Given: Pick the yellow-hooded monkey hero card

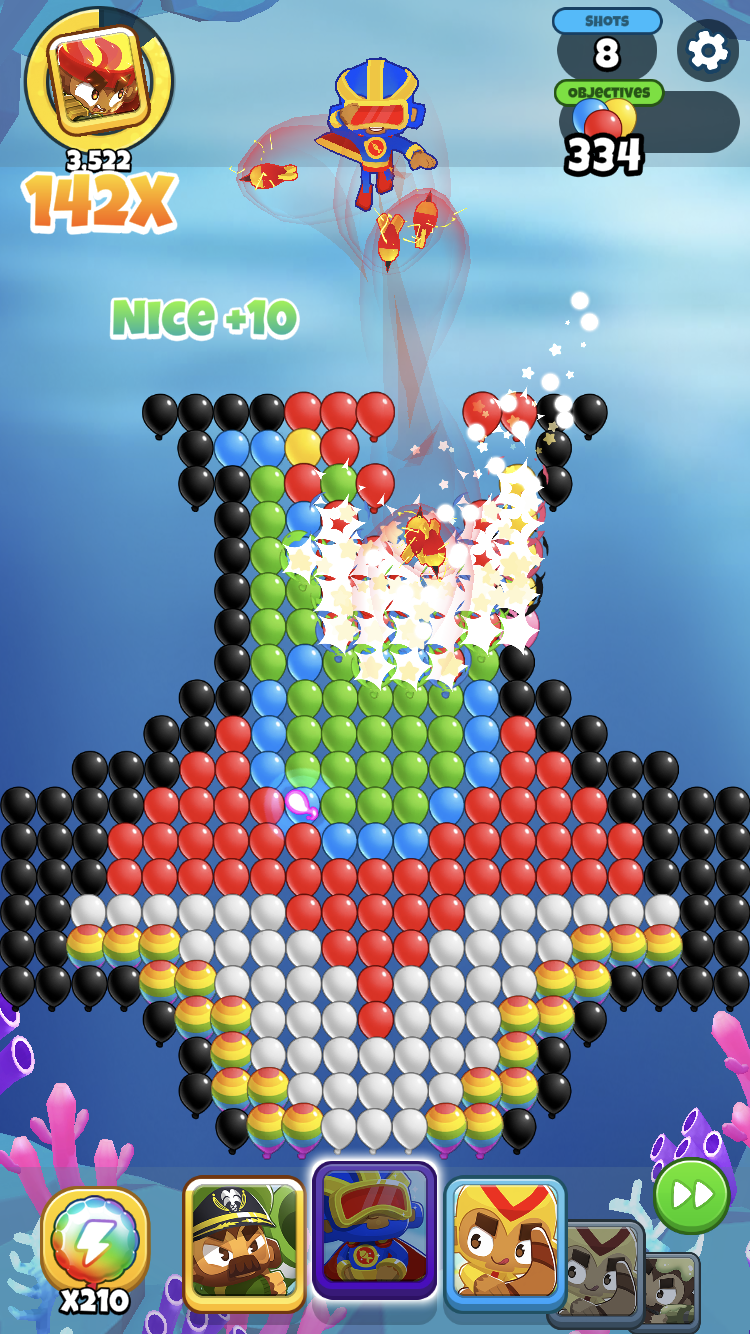Looking at the screenshot, I should tap(505, 1240).
